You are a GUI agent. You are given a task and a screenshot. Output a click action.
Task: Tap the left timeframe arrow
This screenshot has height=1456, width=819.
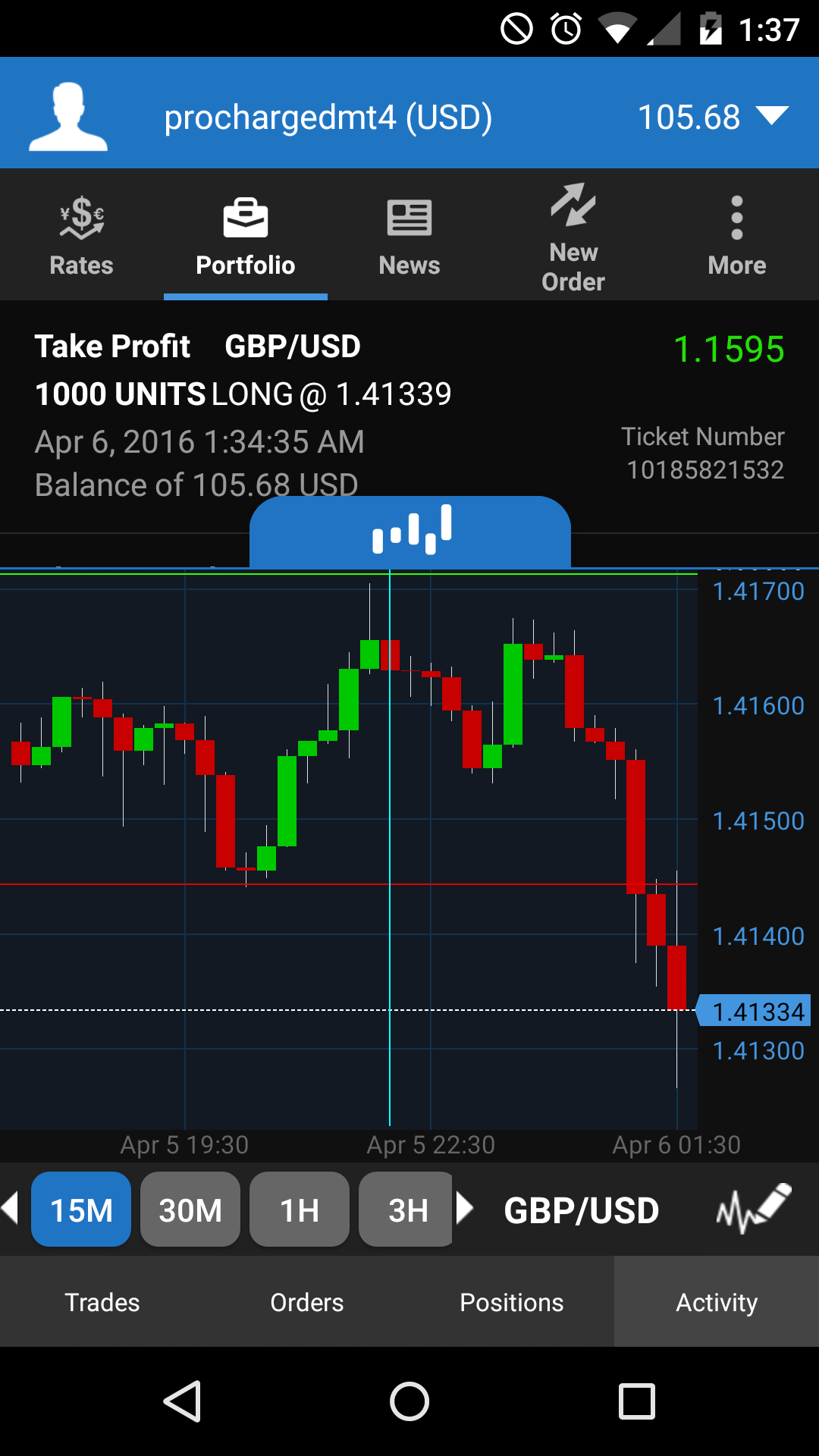11,1208
